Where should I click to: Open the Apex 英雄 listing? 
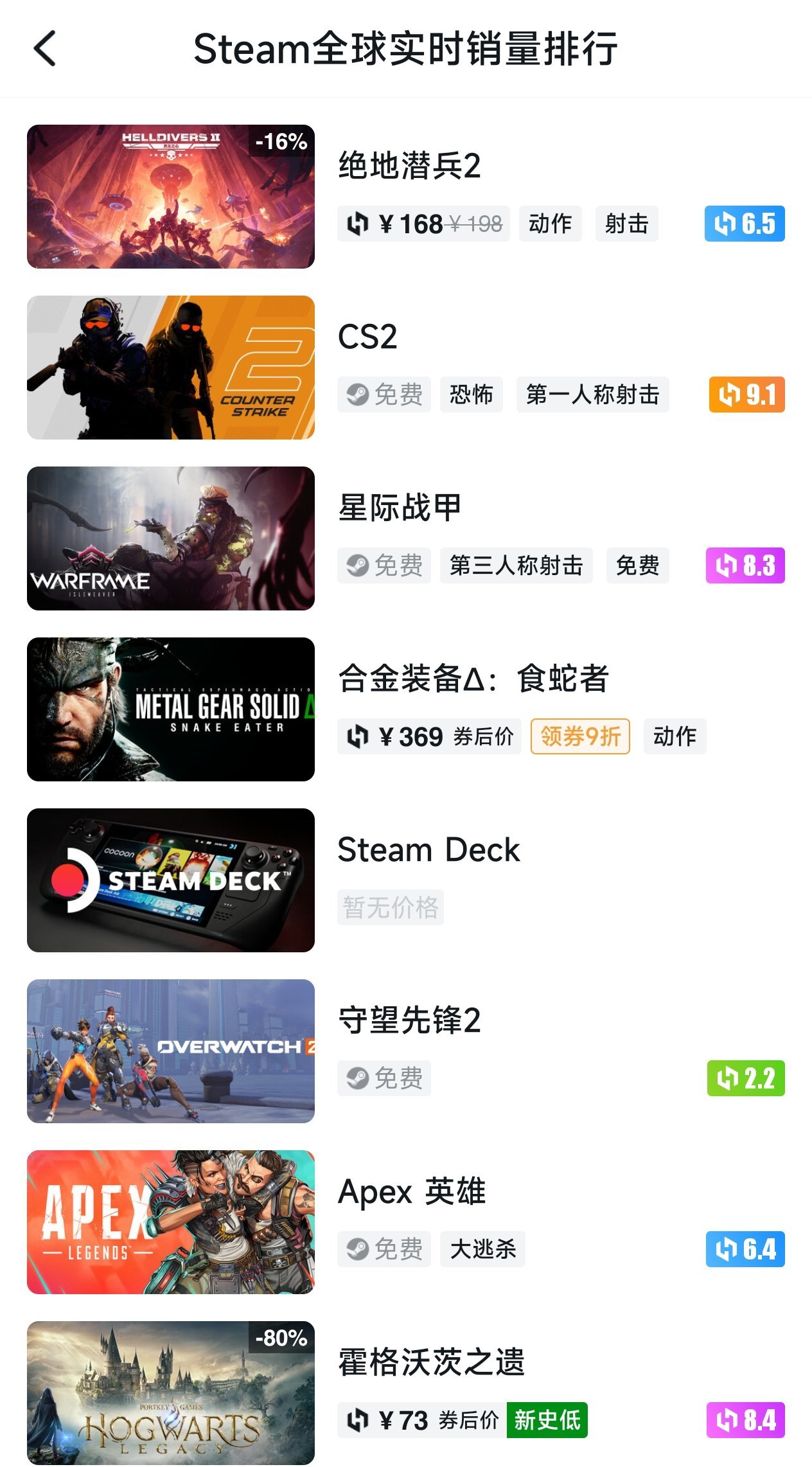coord(412,1192)
